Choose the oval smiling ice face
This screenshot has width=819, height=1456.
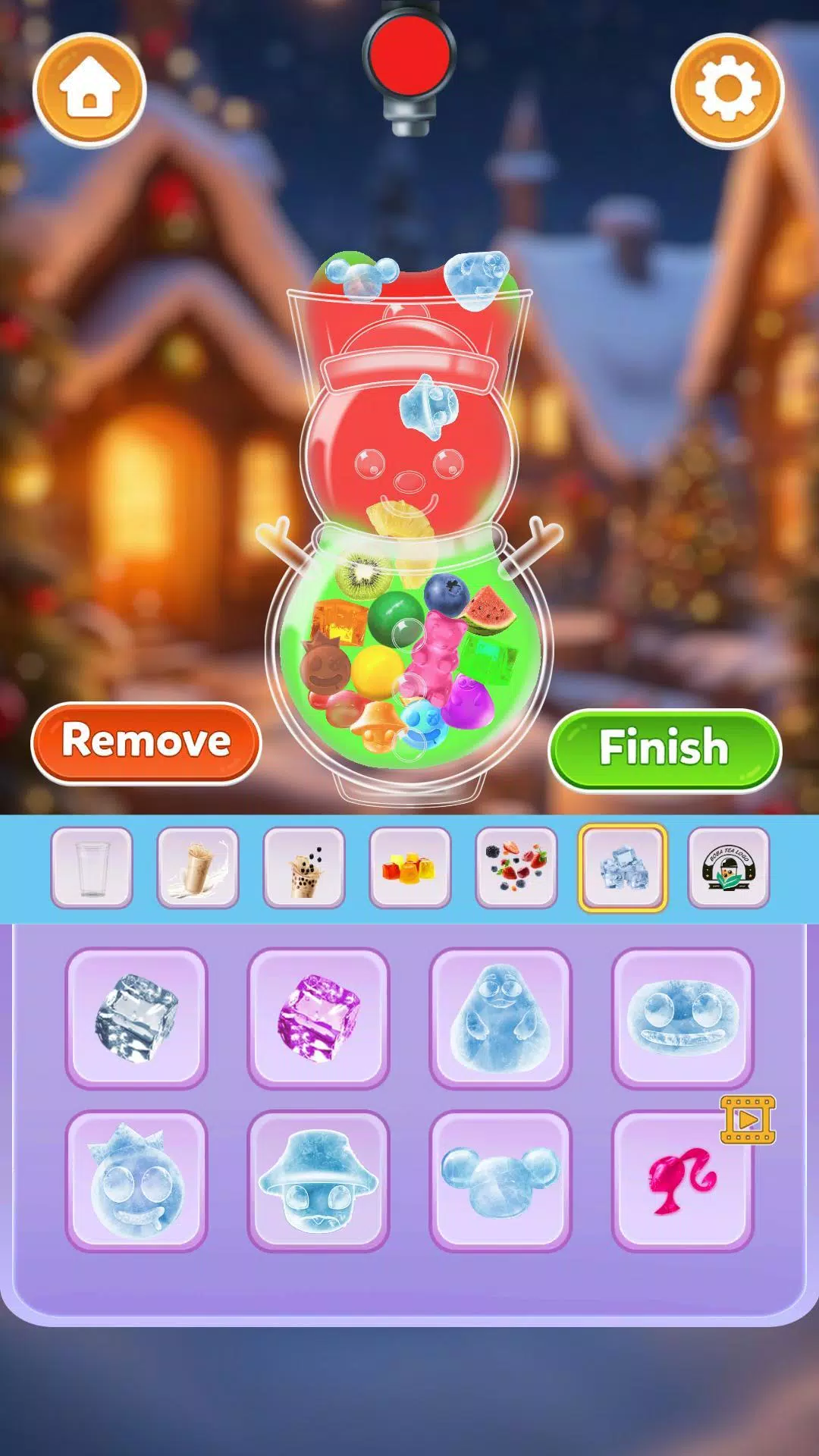coord(682,1018)
